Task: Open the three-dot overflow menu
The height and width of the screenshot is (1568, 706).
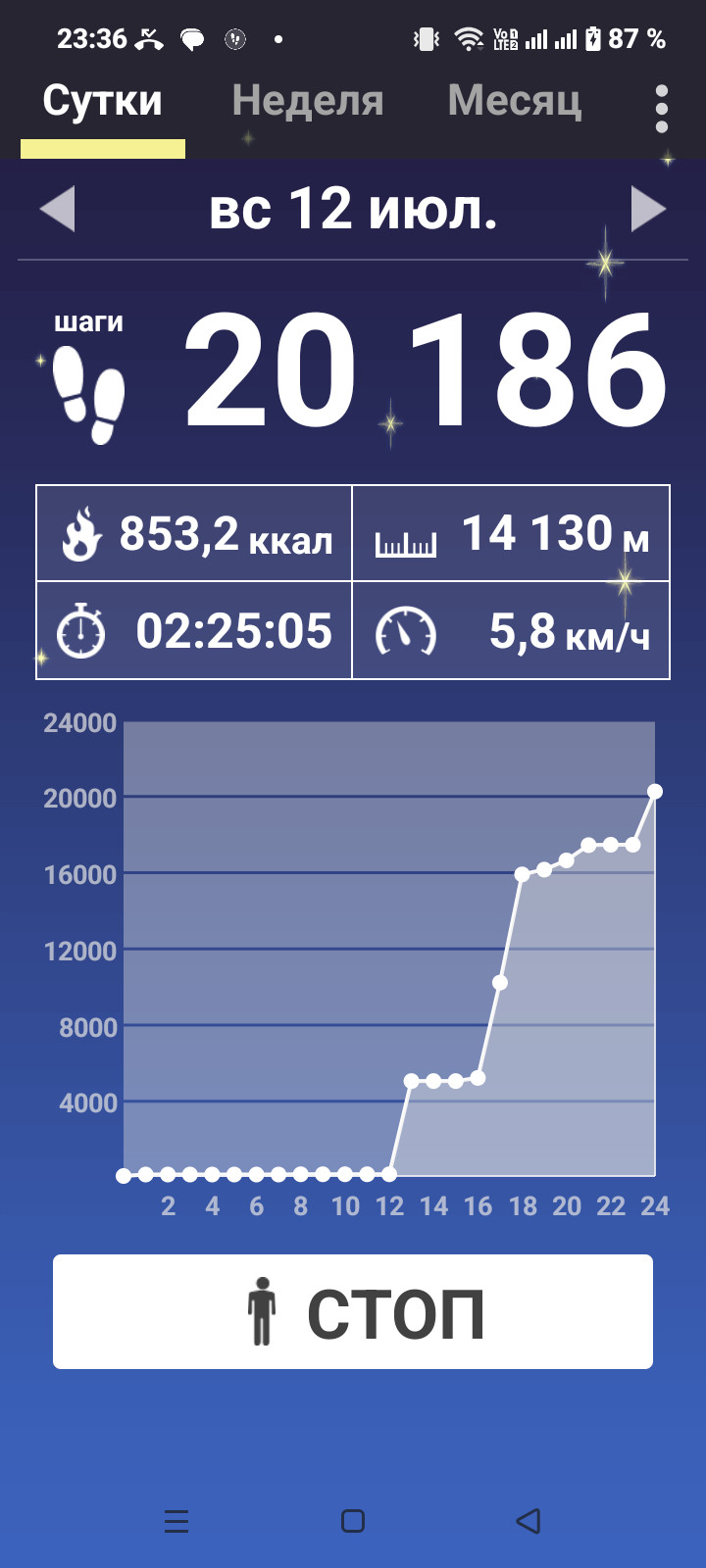Action: [662, 108]
